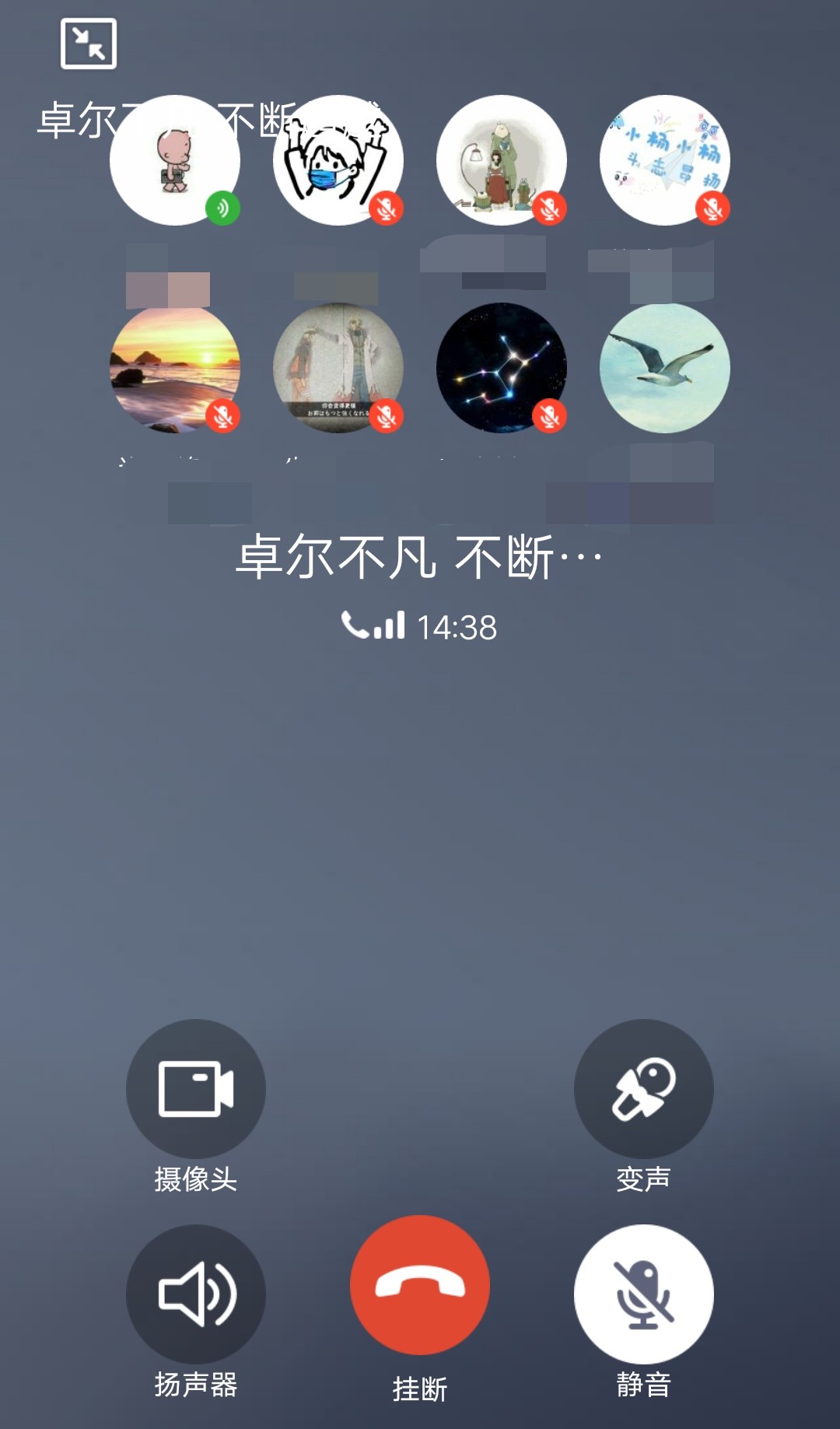Tap the pink pig avatar participant
840x1429 pixels.
pyautogui.click(x=175, y=160)
